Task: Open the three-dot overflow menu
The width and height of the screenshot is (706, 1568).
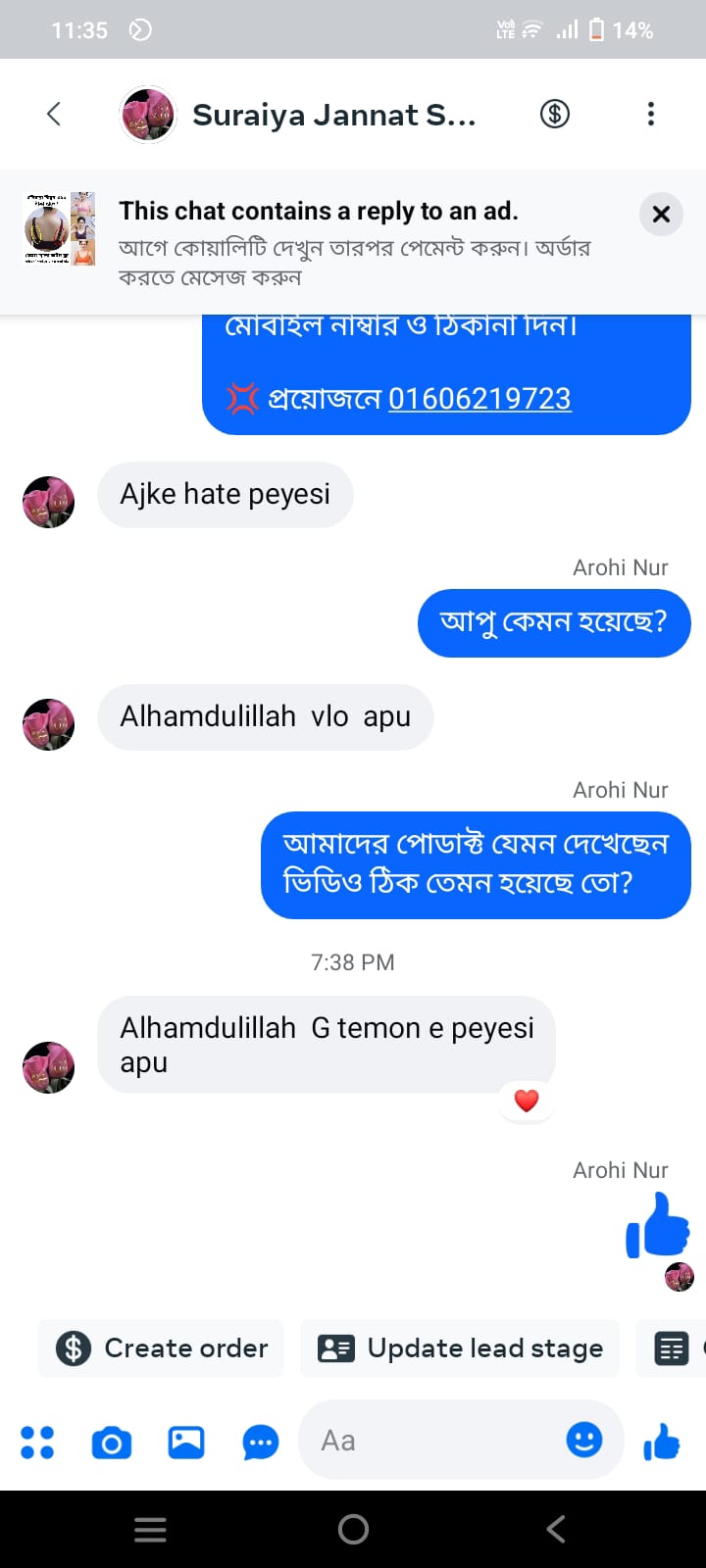Action: [650, 115]
